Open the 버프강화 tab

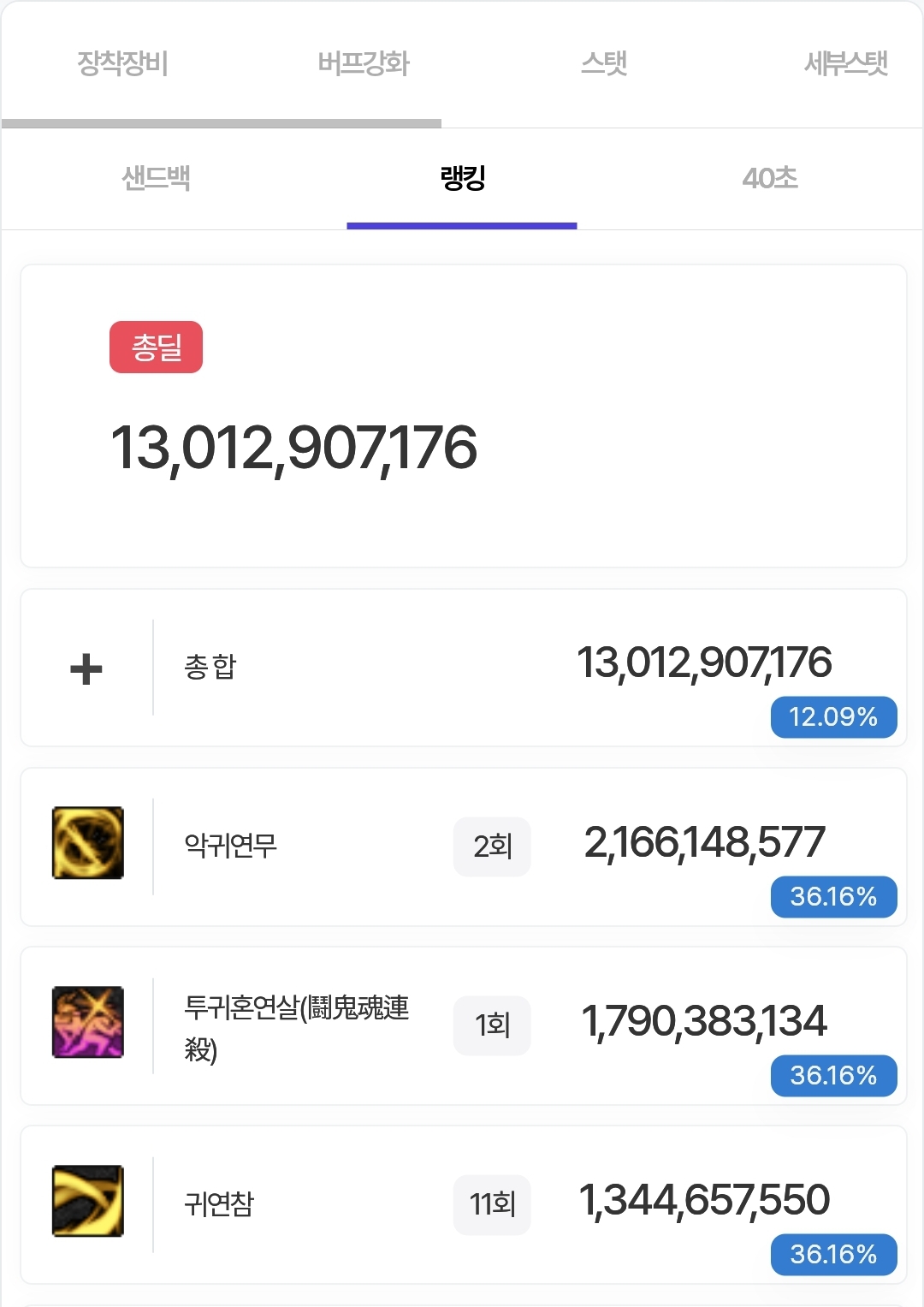pyautogui.click(x=364, y=63)
